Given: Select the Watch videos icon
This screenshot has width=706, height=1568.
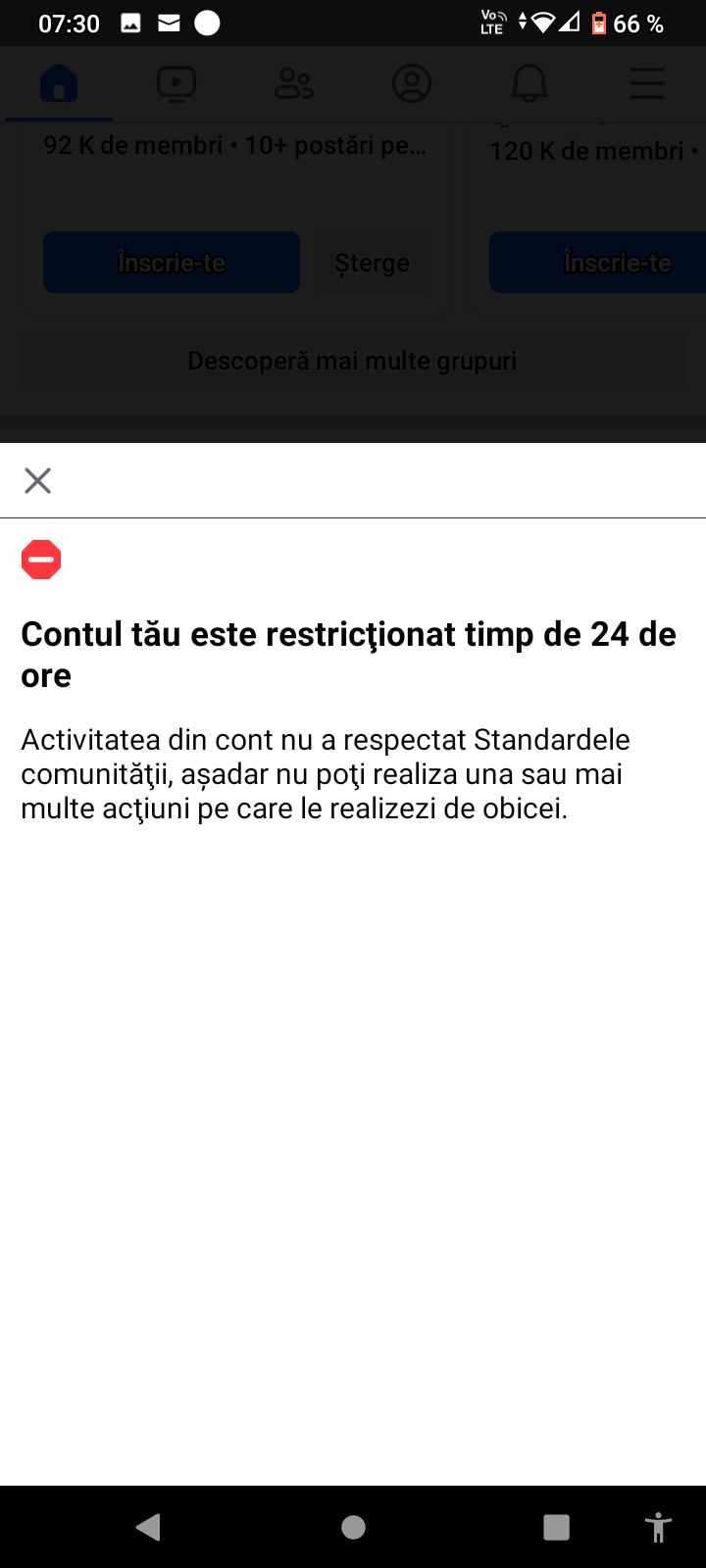Looking at the screenshot, I should tap(176, 83).
